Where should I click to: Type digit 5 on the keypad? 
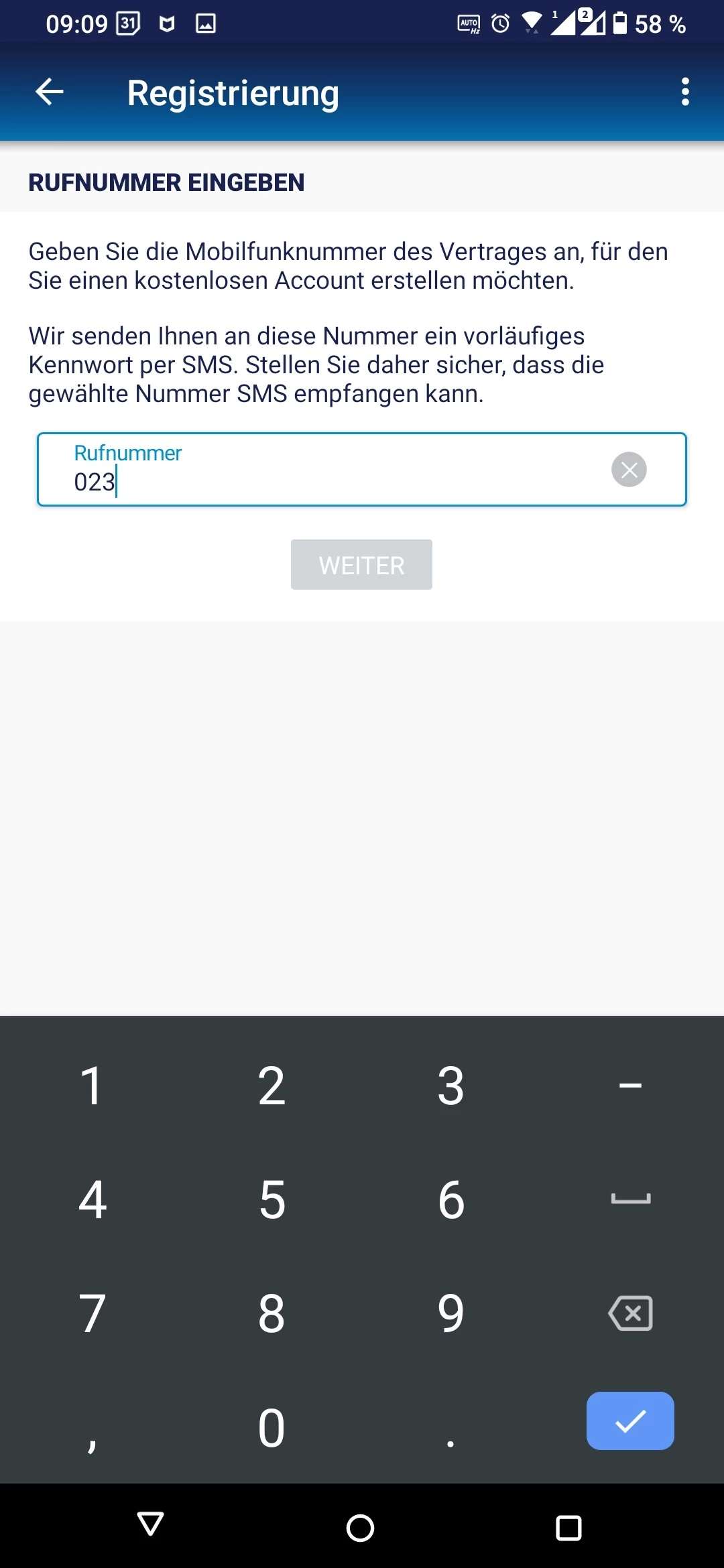click(x=272, y=1199)
